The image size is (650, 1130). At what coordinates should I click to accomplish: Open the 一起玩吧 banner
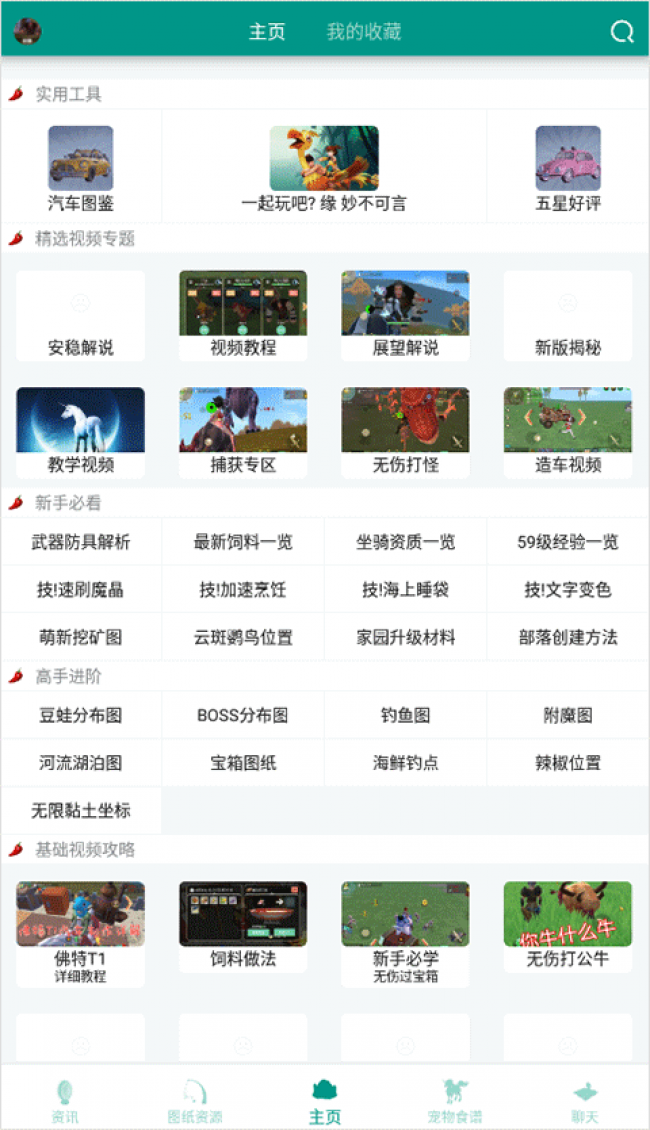[324, 169]
